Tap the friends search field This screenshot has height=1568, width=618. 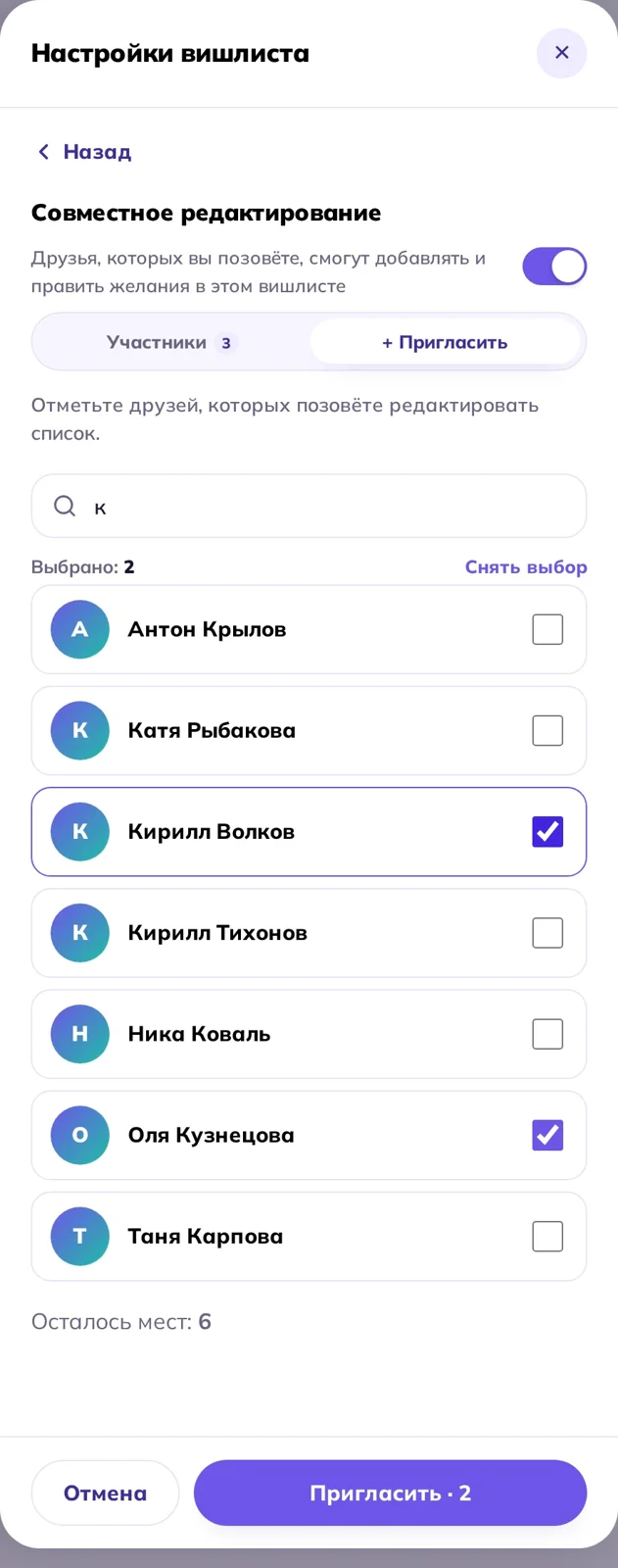[x=309, y=506]
